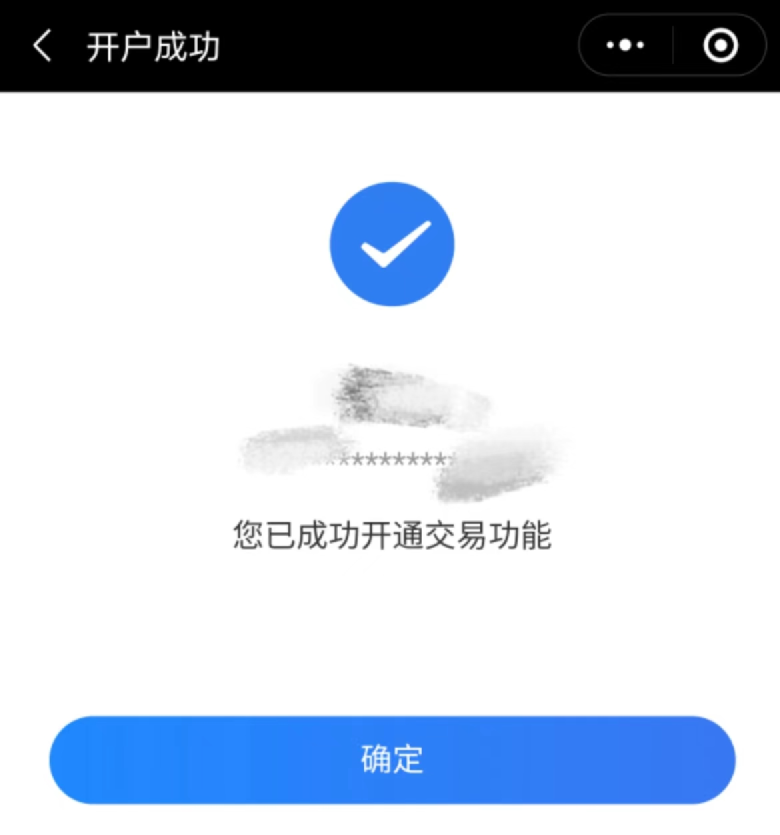This screenshot has height=835, width=780.
Task: Click center dot of the options icon
Action: (626, 45)
